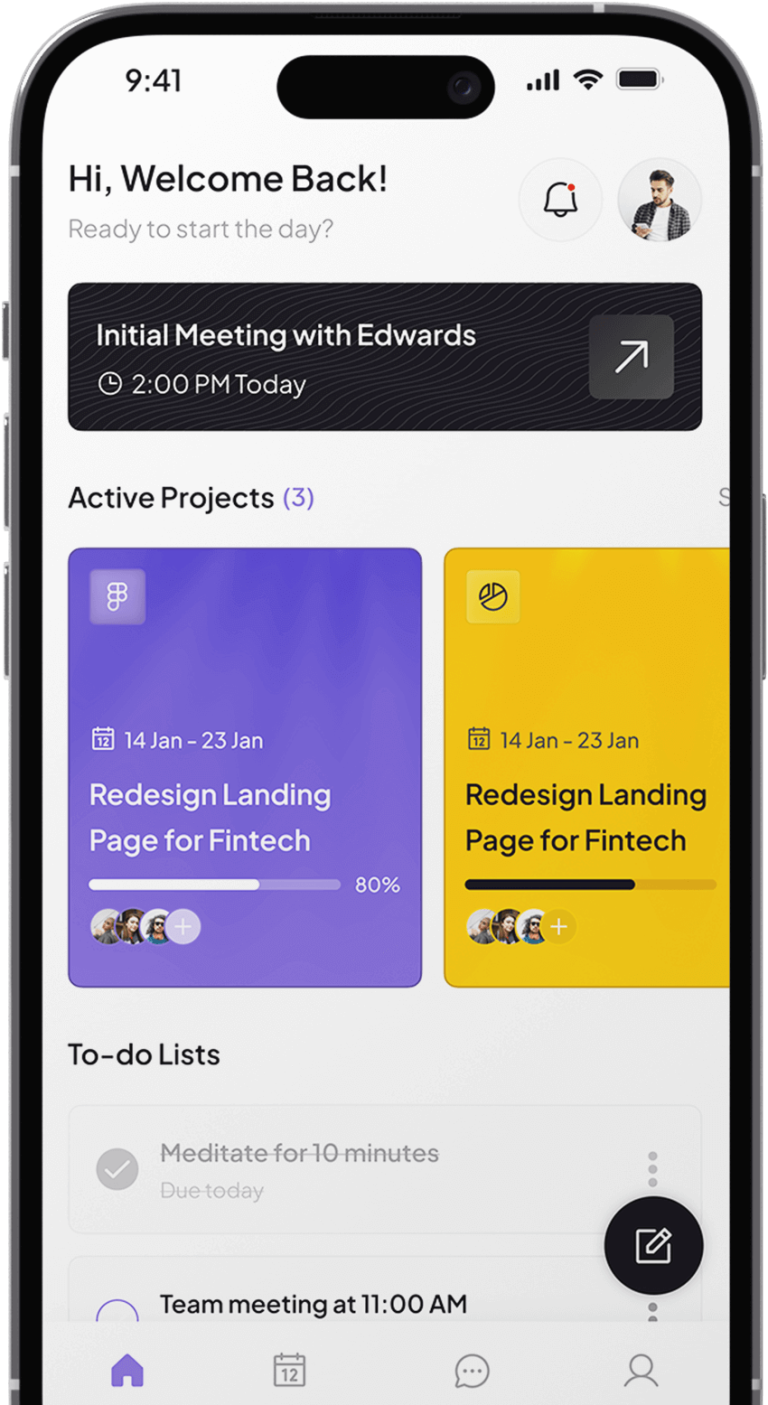Open the profile picture avatar

[659, 200]
